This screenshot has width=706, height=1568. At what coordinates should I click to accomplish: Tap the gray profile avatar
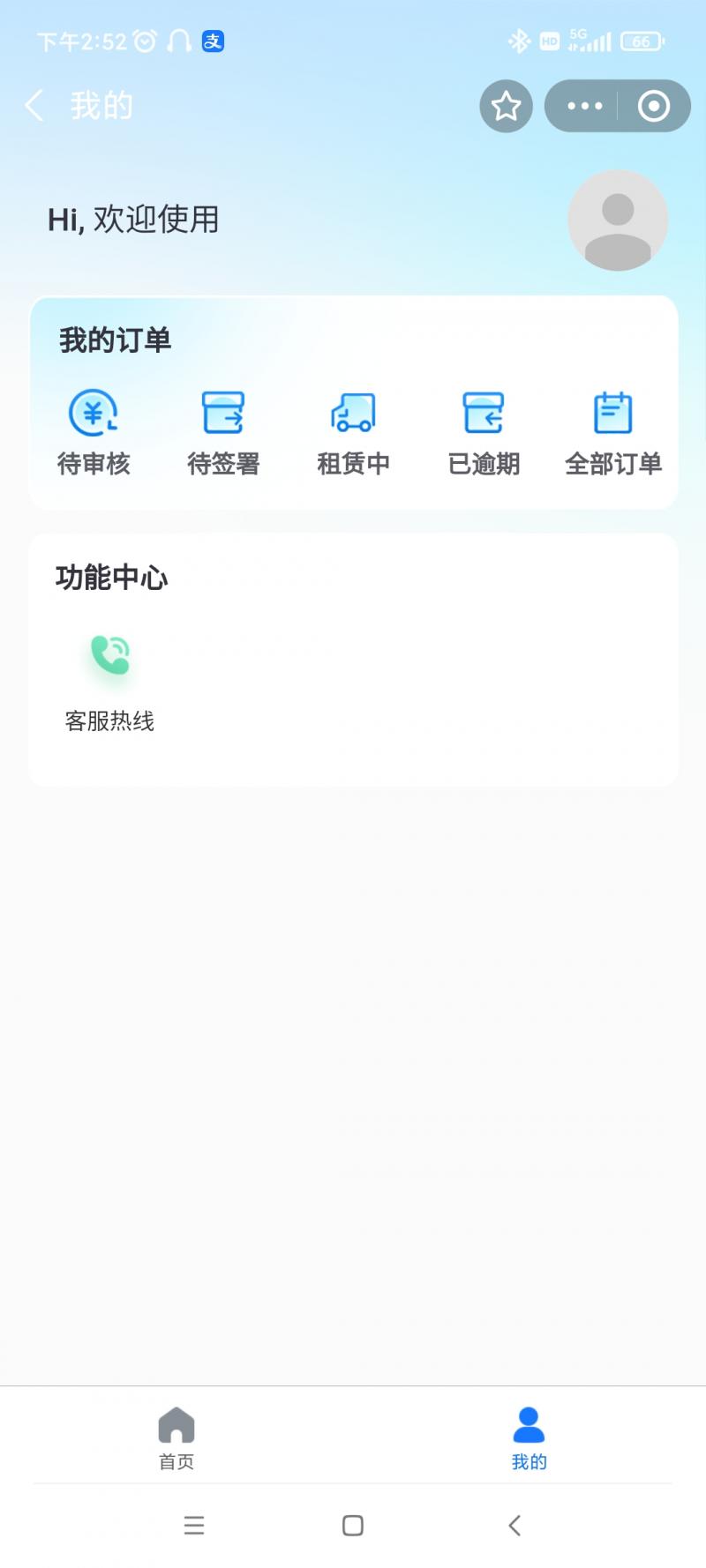tap(617, 220)
